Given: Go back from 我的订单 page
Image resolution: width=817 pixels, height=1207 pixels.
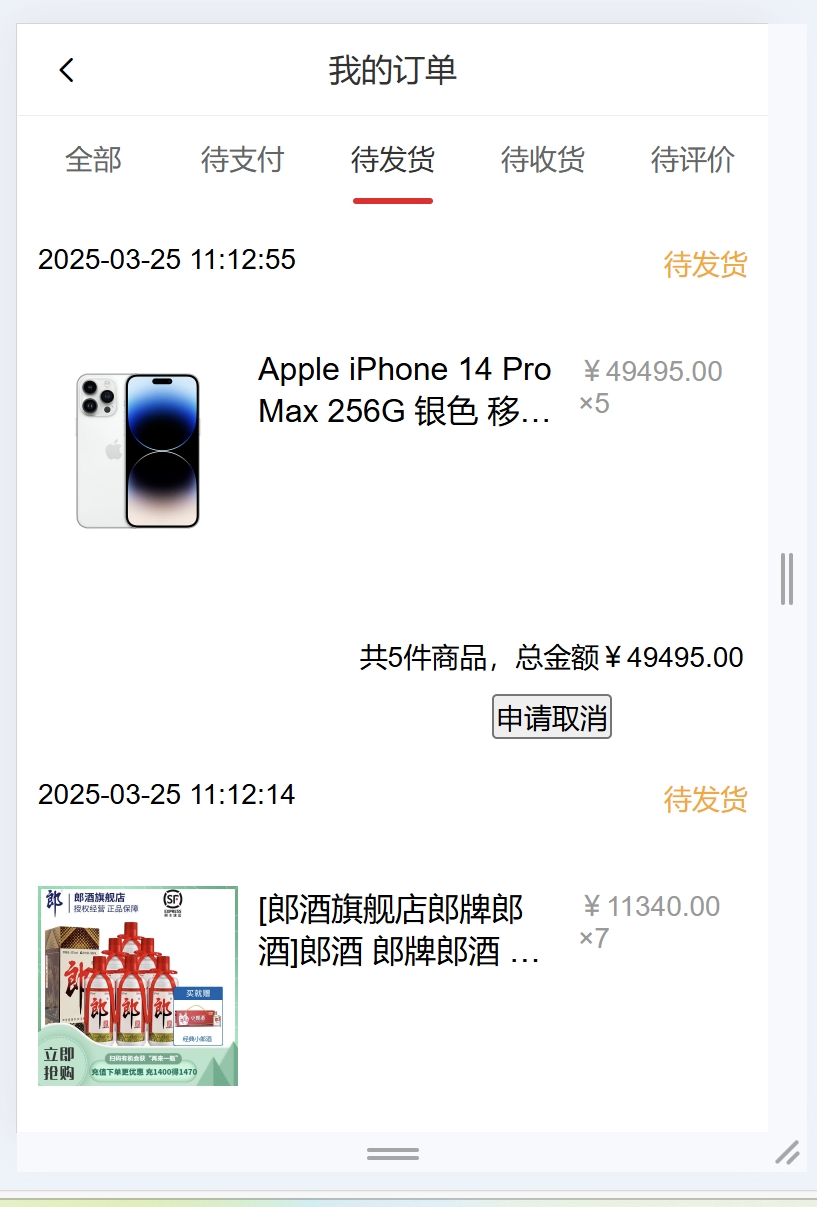Looking at the screenshot, I should coord(67,70).
